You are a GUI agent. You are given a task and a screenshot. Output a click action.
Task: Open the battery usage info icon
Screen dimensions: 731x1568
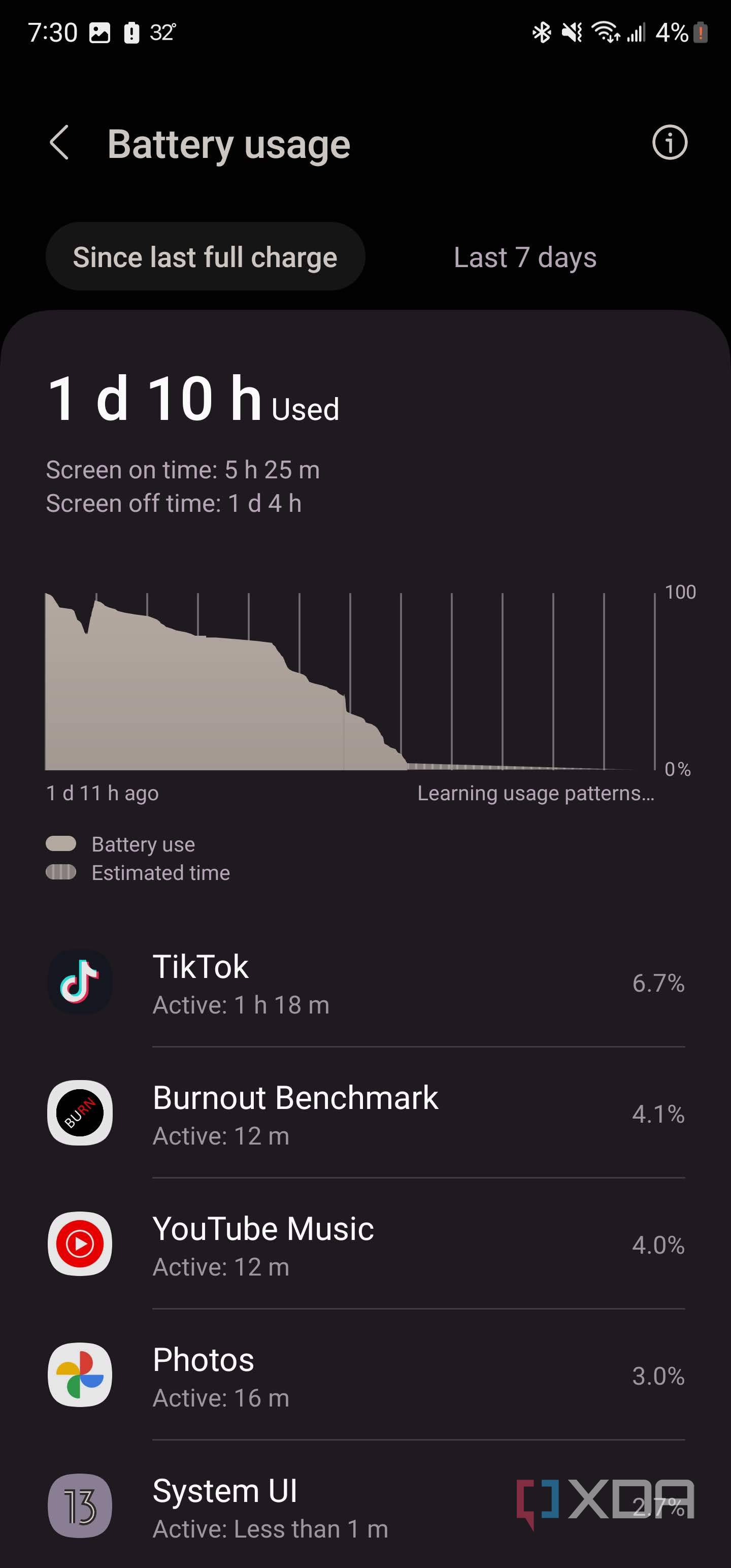click(670, 143)
